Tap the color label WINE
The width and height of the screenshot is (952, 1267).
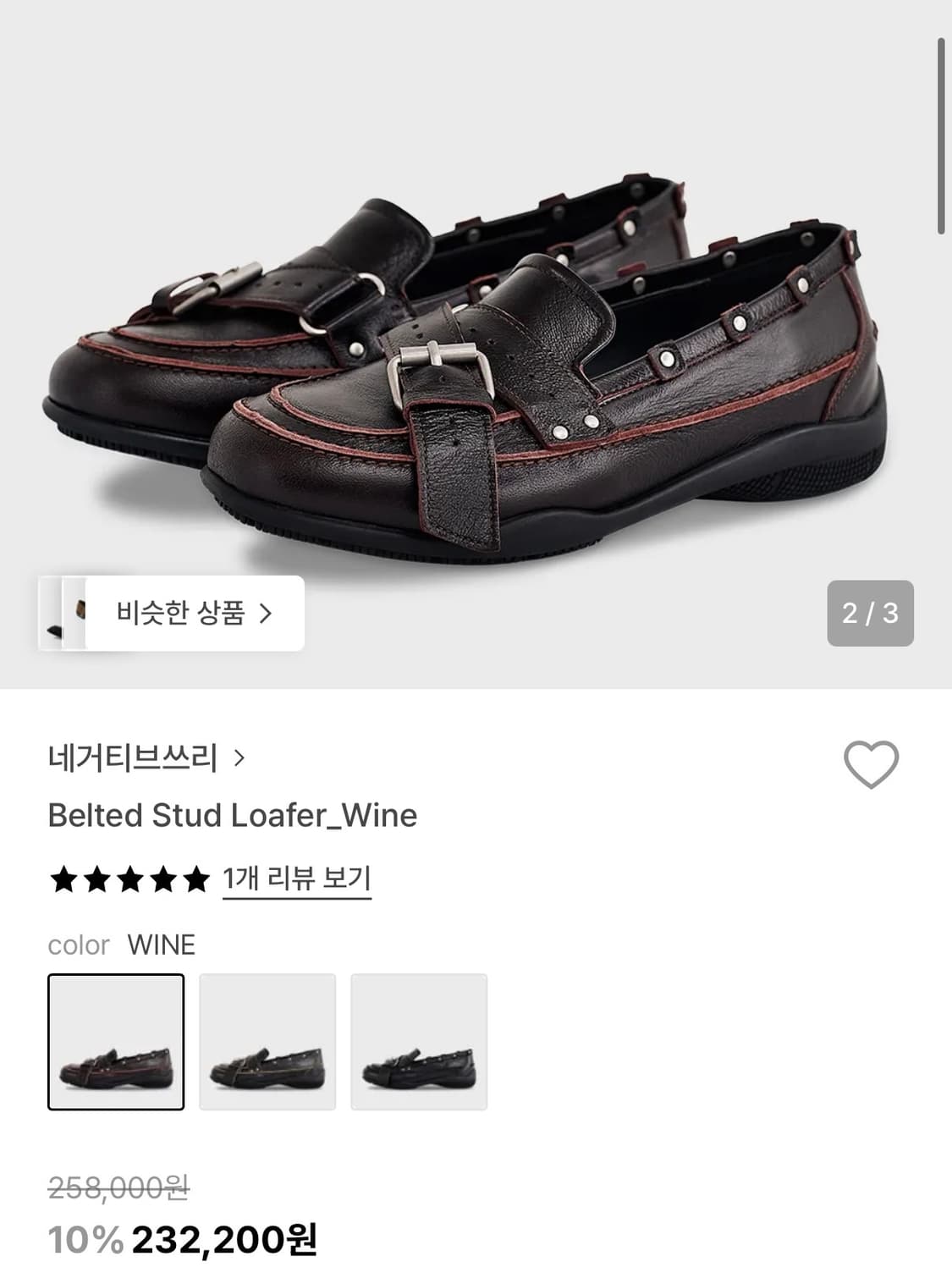pos(161,945)
